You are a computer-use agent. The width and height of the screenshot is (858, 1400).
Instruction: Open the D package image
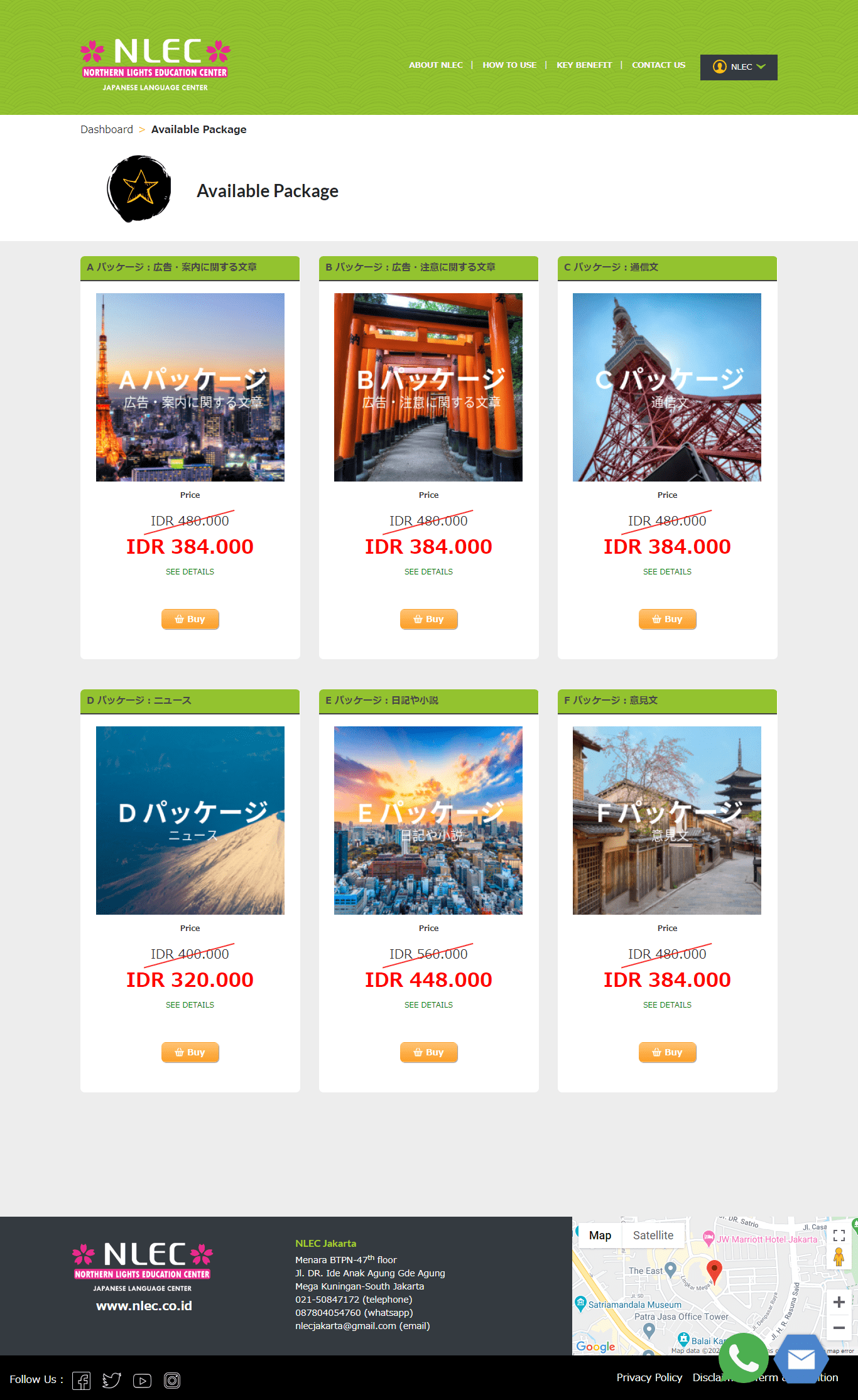(x=190, y=820)
